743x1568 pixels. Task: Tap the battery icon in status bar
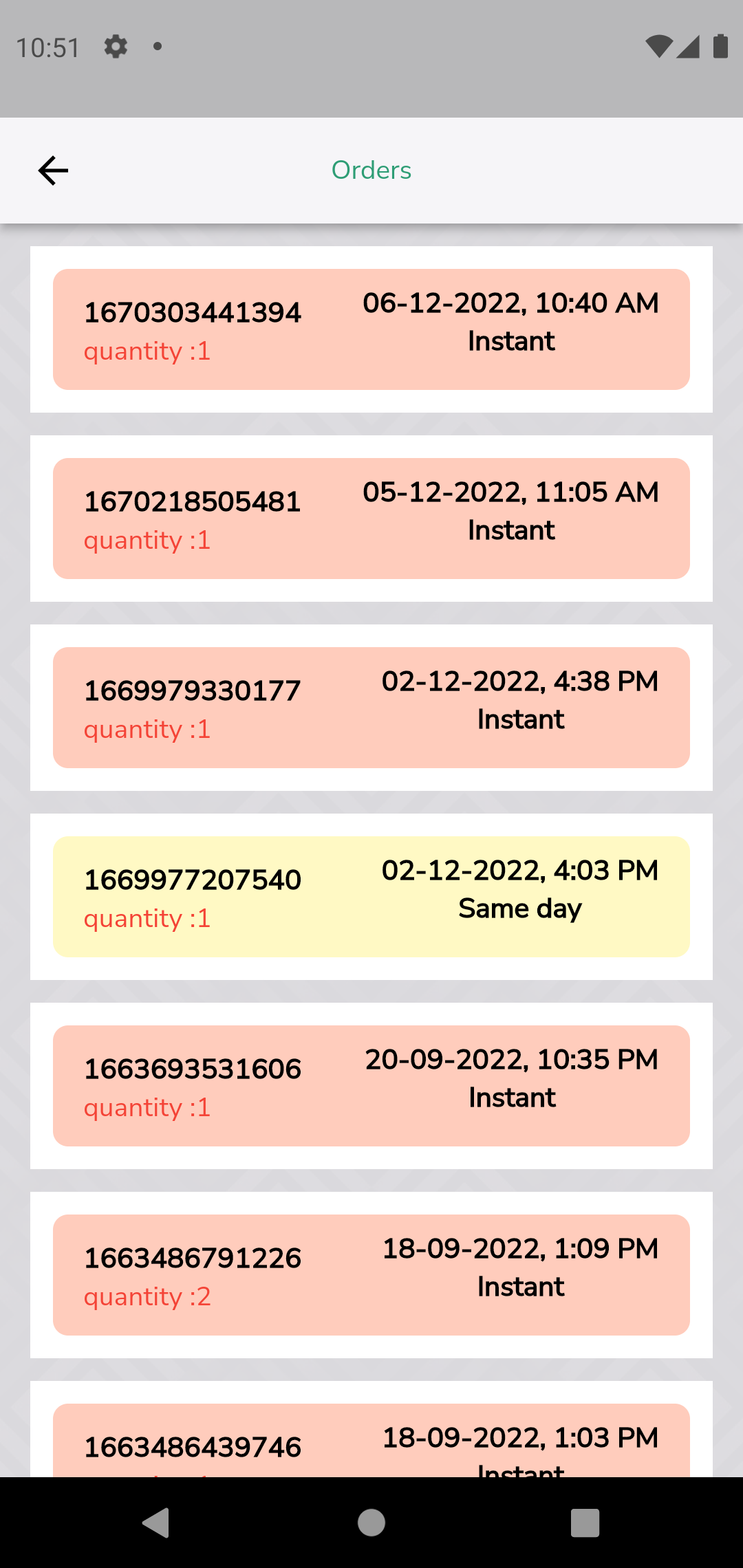click(720, 46)
